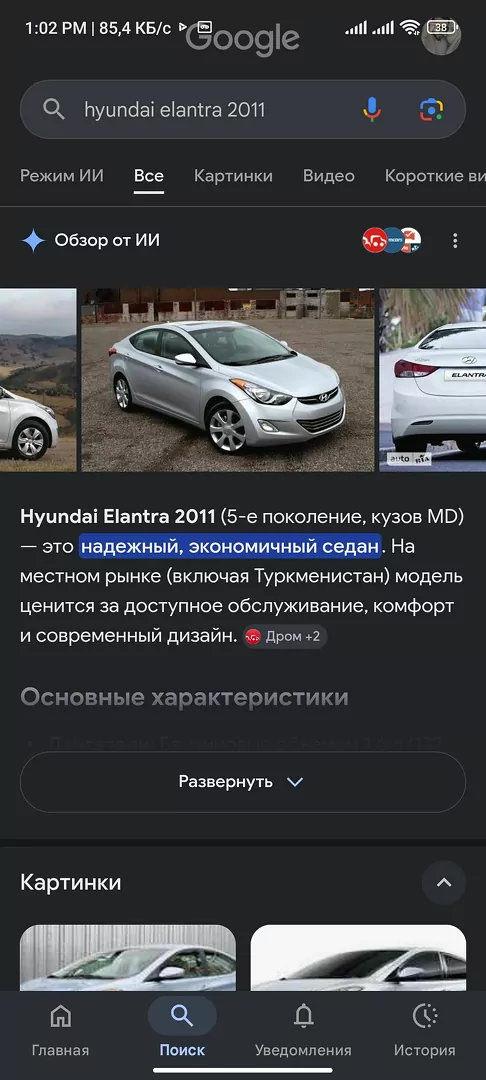Select the Поиск tab in bottom navigation
Viewport: 486px width, 1080px height.
(x=182, y=1030)
